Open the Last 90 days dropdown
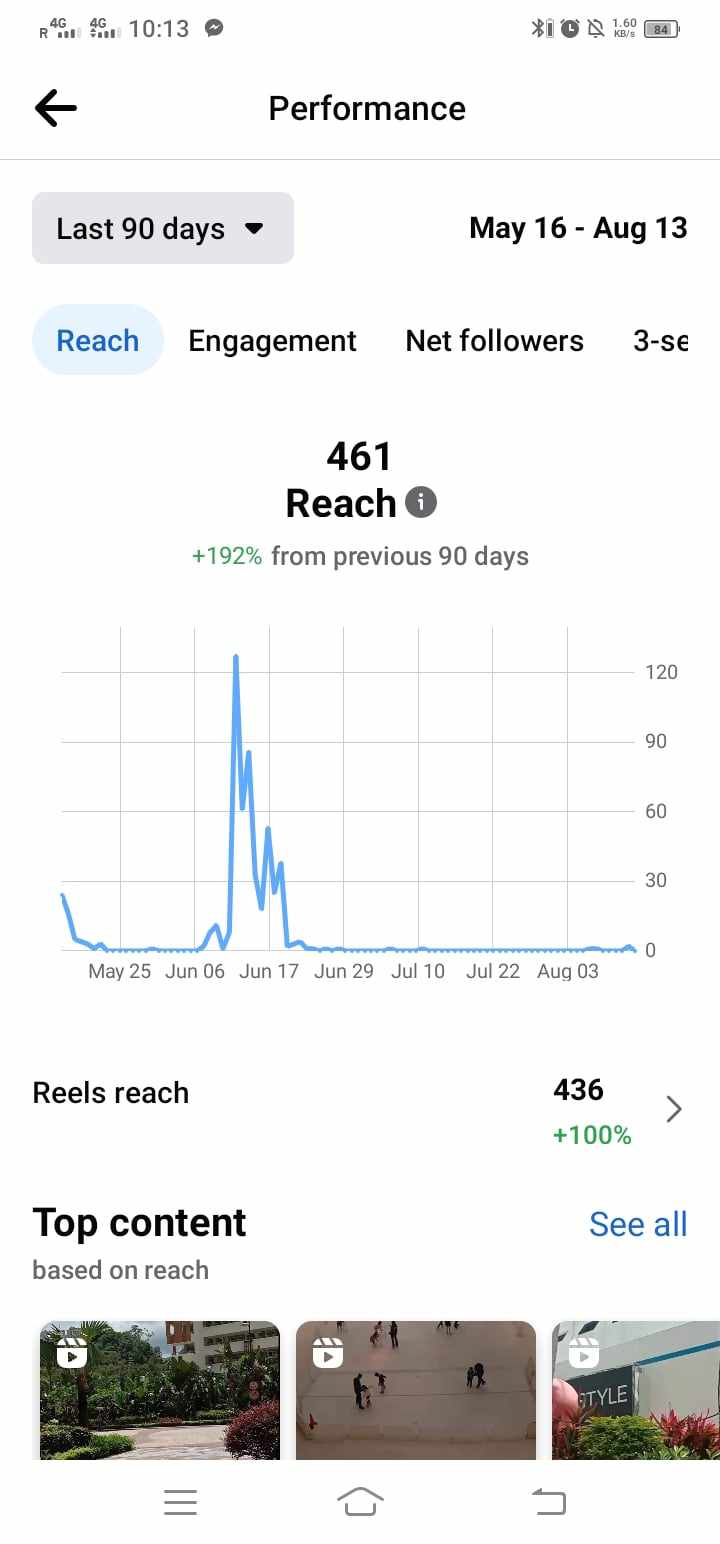The image size is (720, 1544). pos(163,228)
